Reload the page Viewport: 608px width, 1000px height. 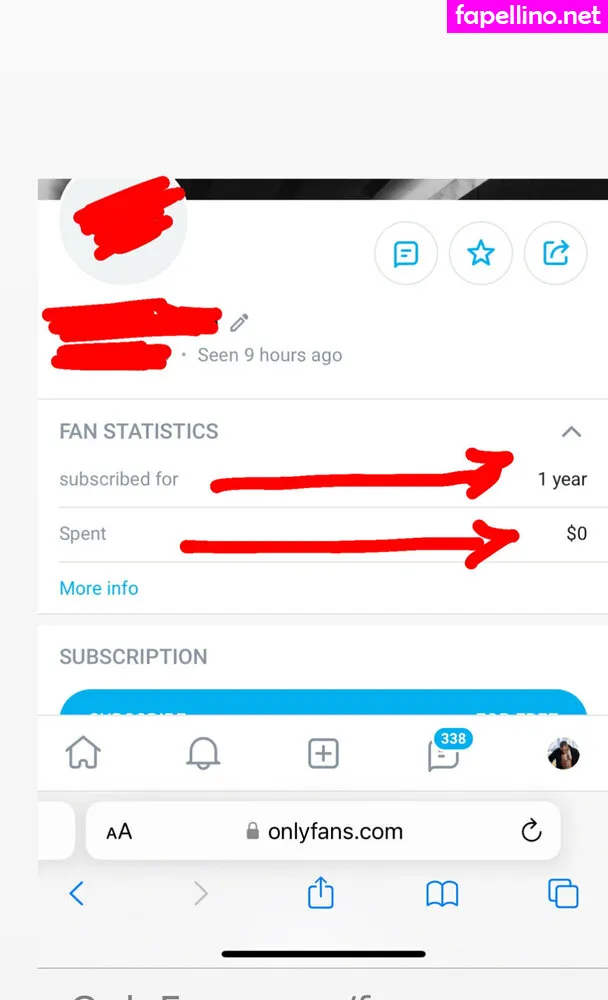(531, 831)
